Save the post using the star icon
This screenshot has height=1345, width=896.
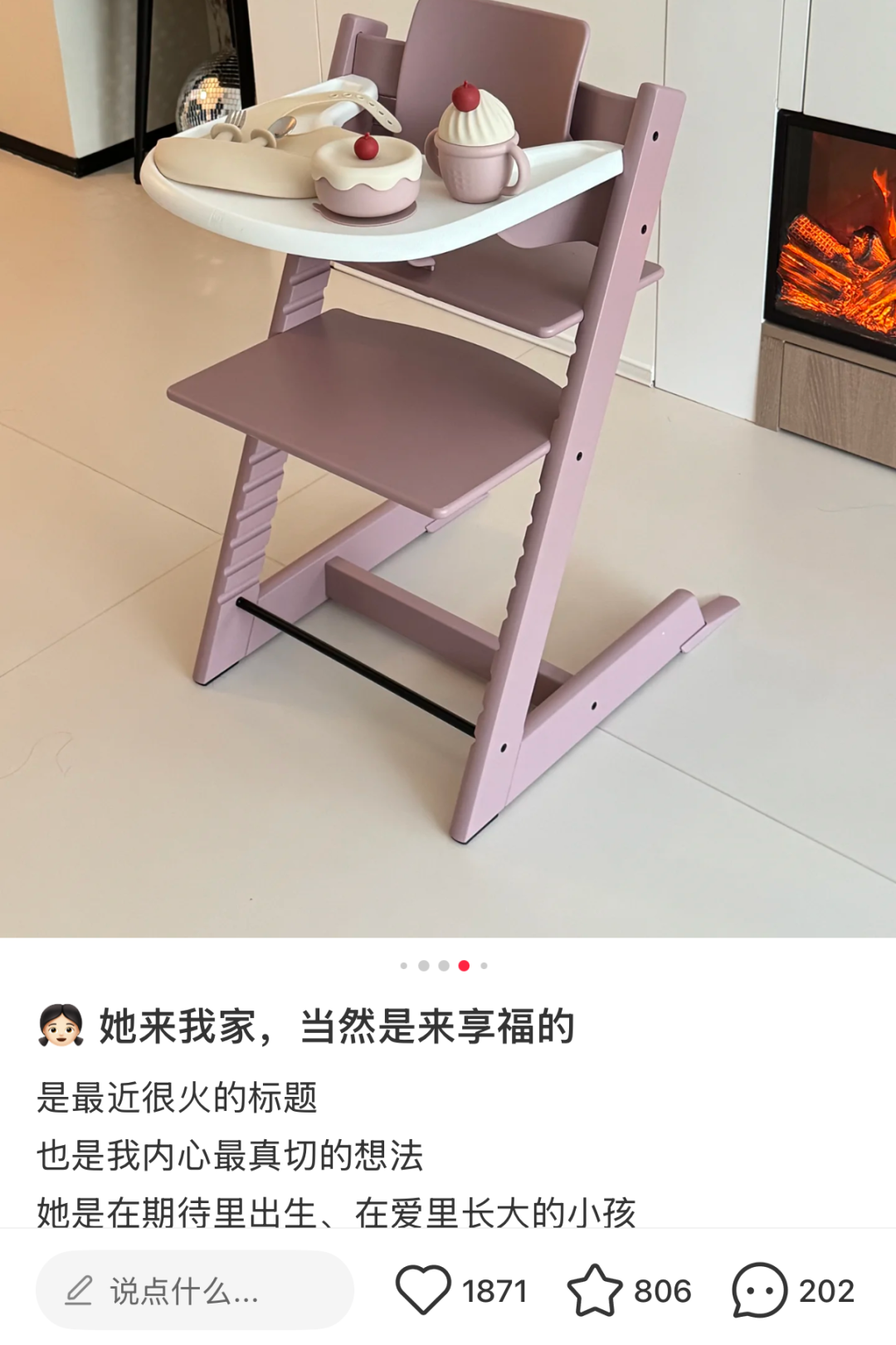594,1289
